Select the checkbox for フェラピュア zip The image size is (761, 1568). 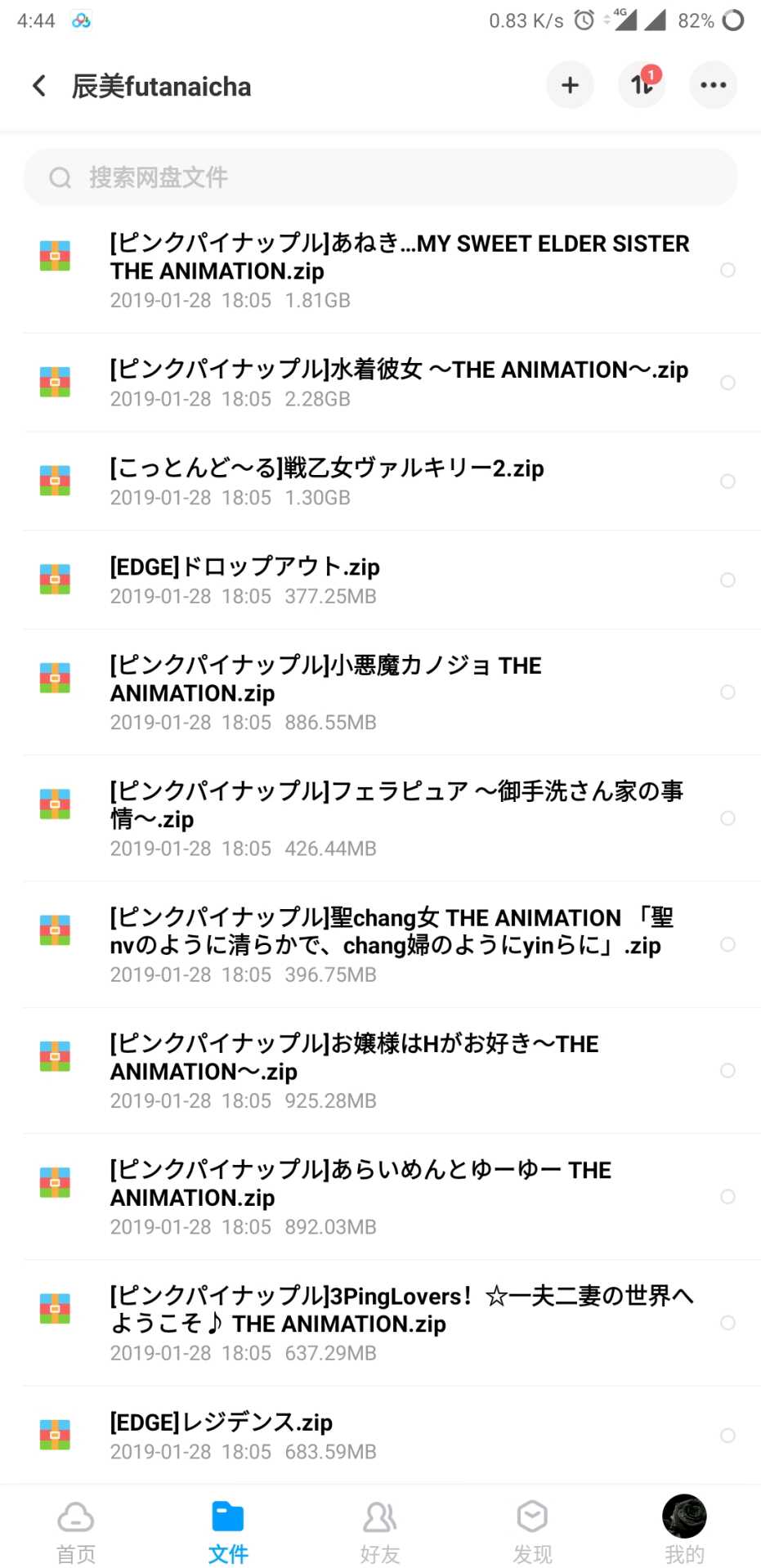(727, 818)
